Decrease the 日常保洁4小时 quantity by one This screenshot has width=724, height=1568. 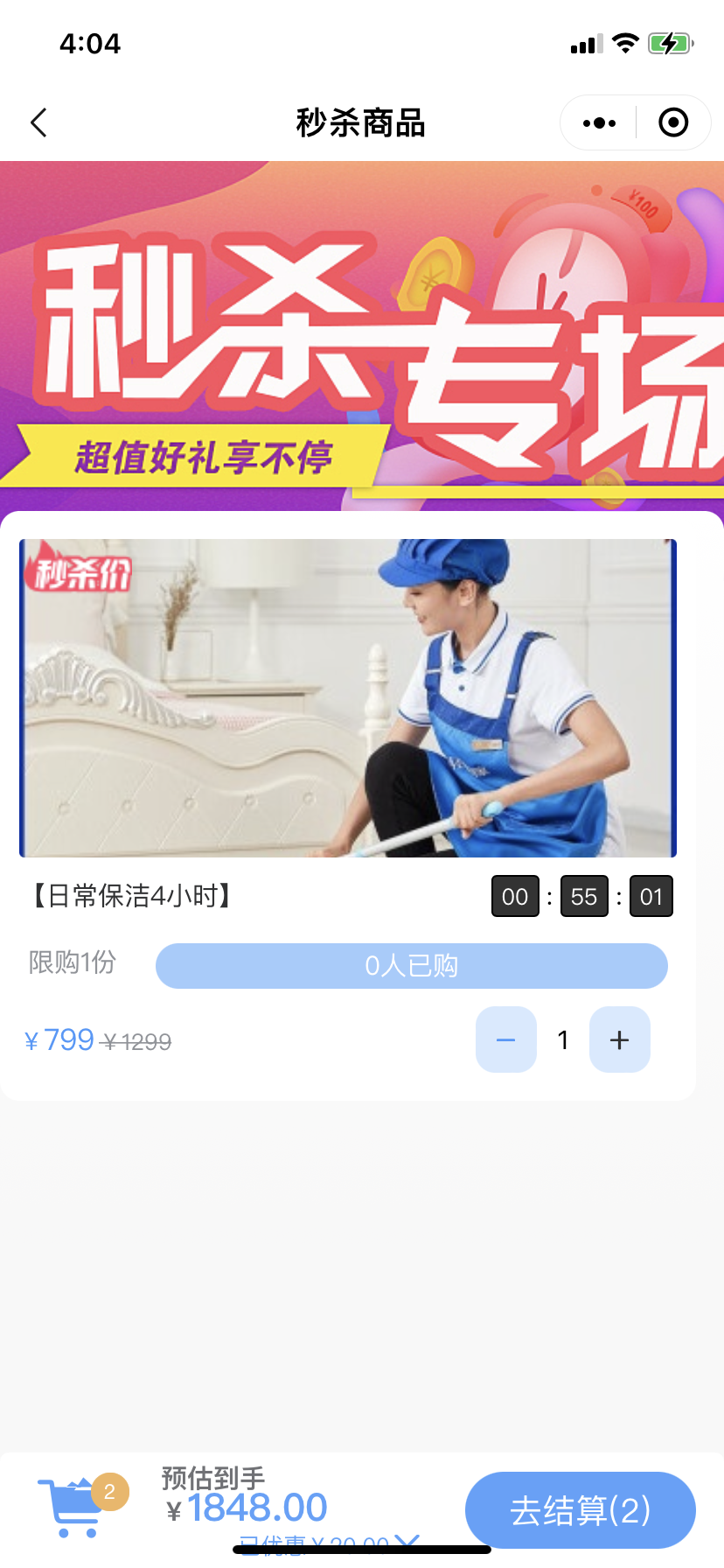pyautogui.click(x=505, y=1039)
